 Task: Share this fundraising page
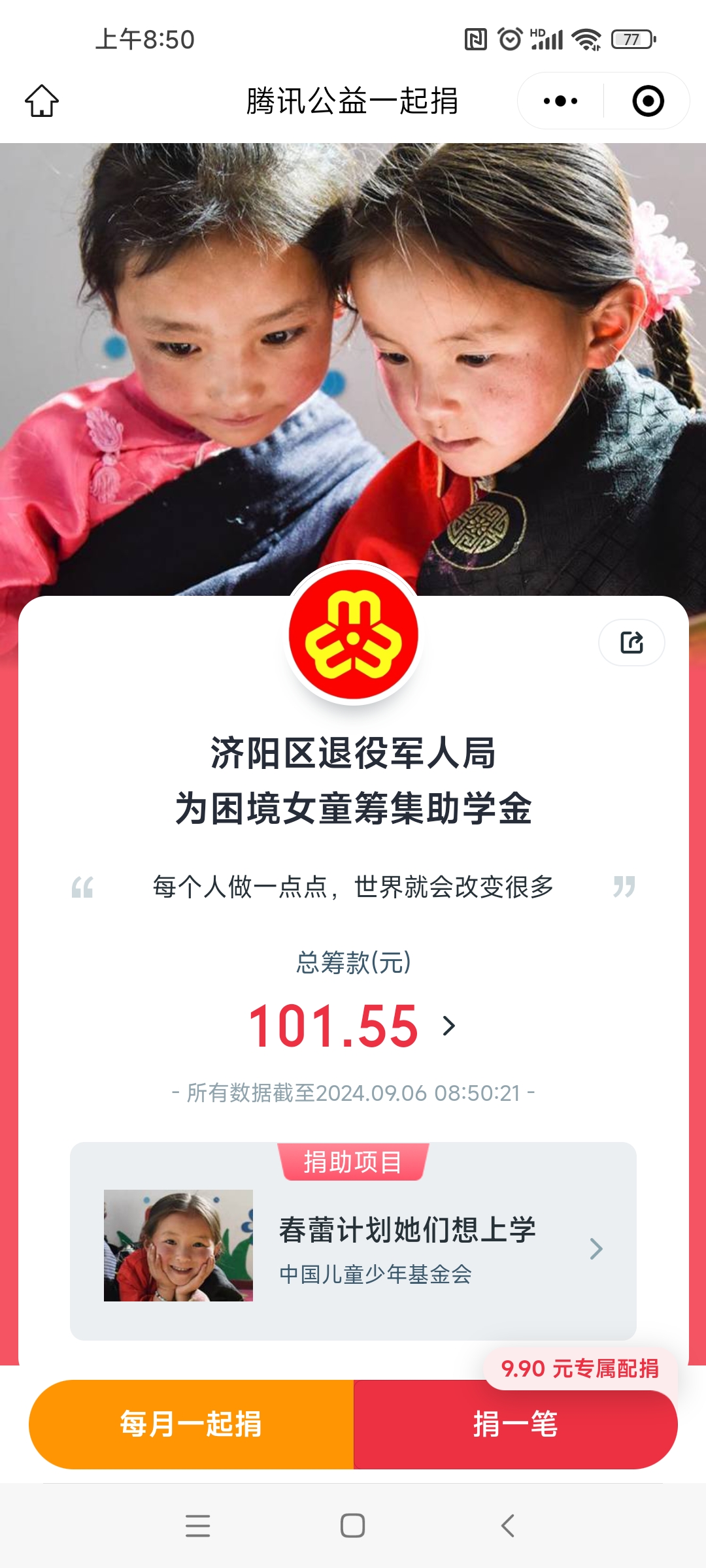coord(631,642)
